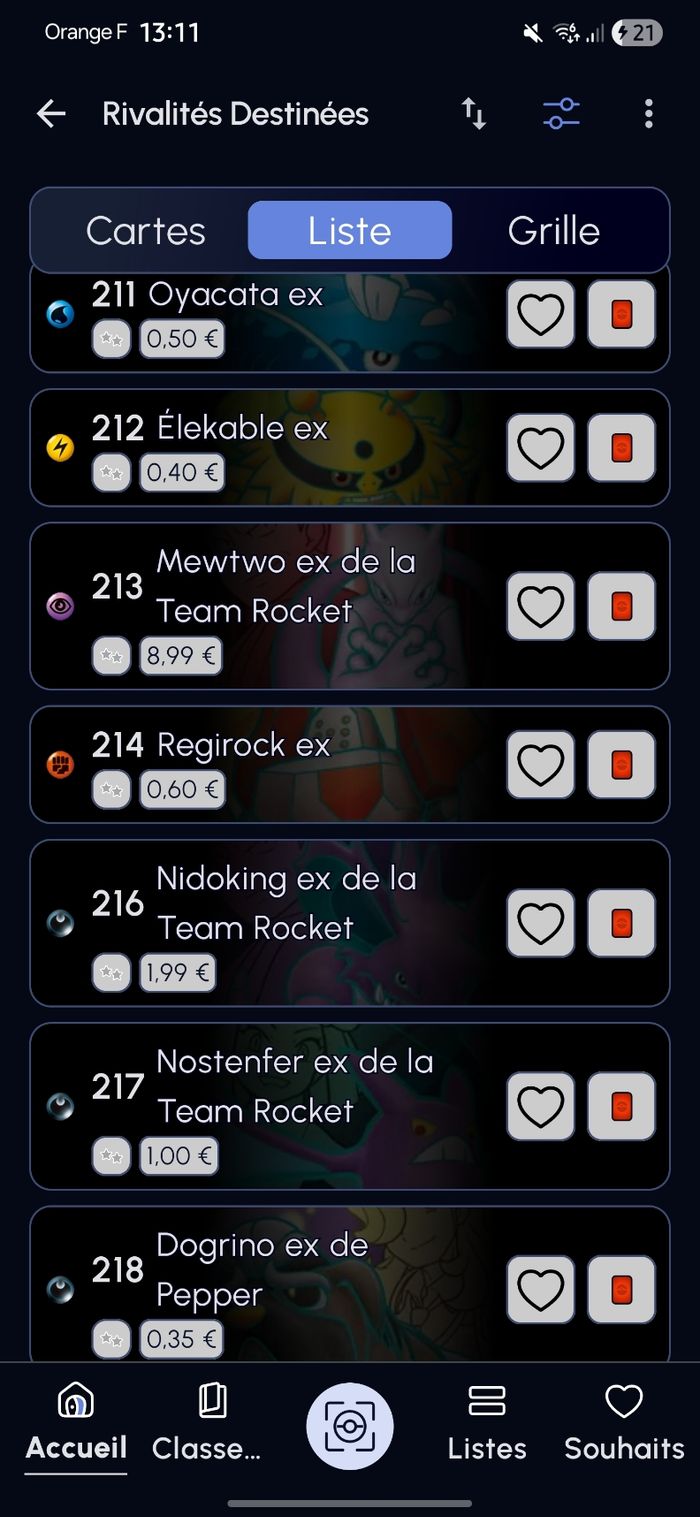Viewport: 700px width, 1517px height.
Task: Open the Mewtwo ex de la Team Rocket card
Action: (285, 587)
